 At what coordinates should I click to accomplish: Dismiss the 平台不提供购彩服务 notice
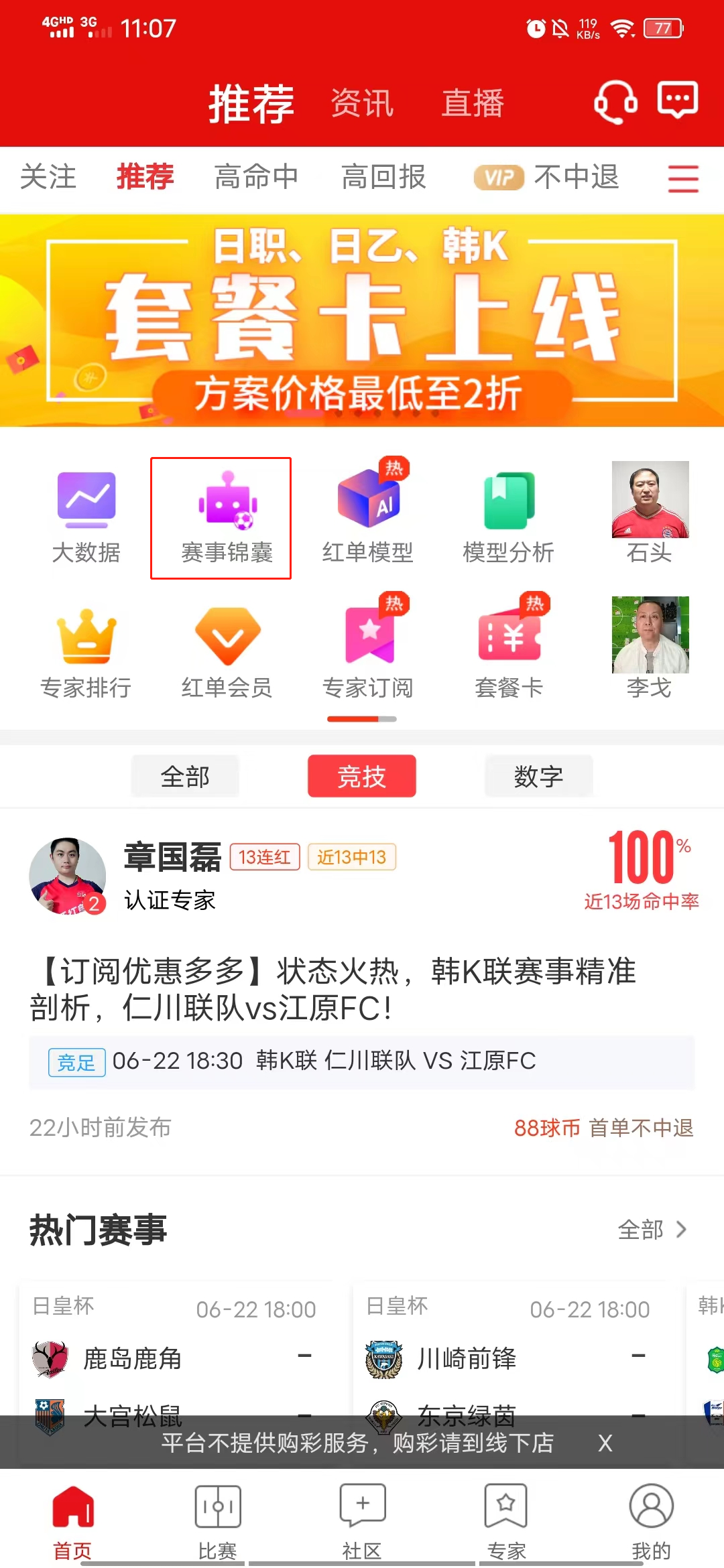(605, 1443)
